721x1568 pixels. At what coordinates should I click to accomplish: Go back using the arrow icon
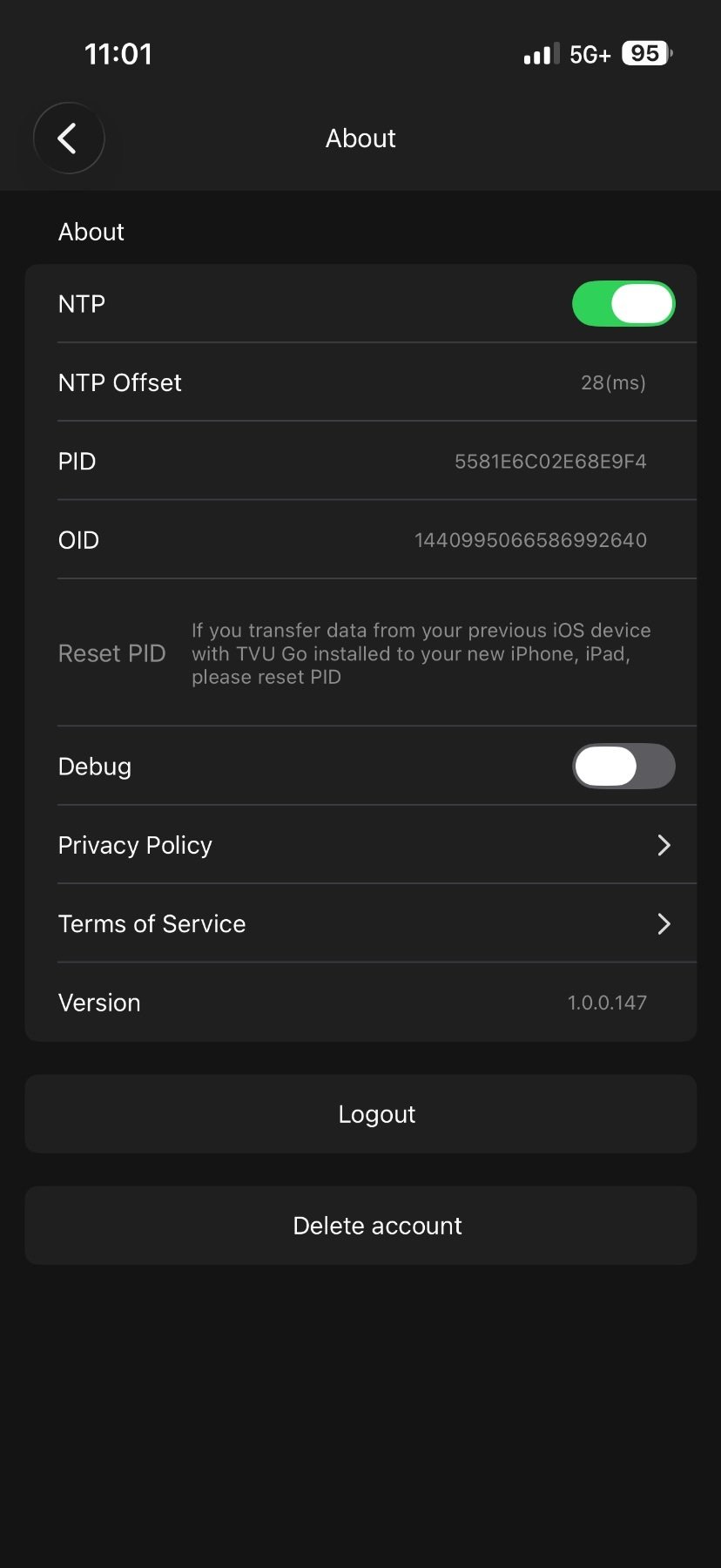(68, 139)
